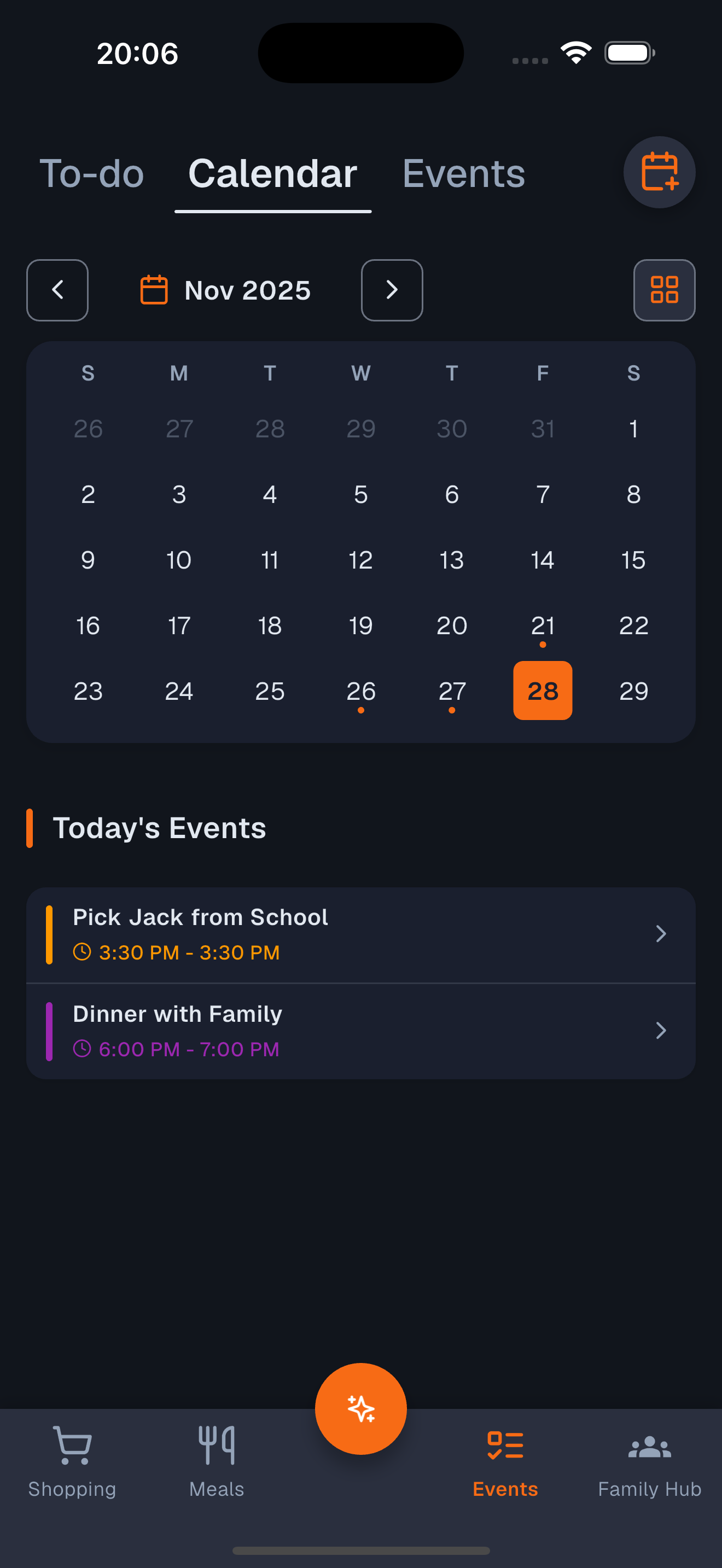Select November 21 on the calendar

542,625
